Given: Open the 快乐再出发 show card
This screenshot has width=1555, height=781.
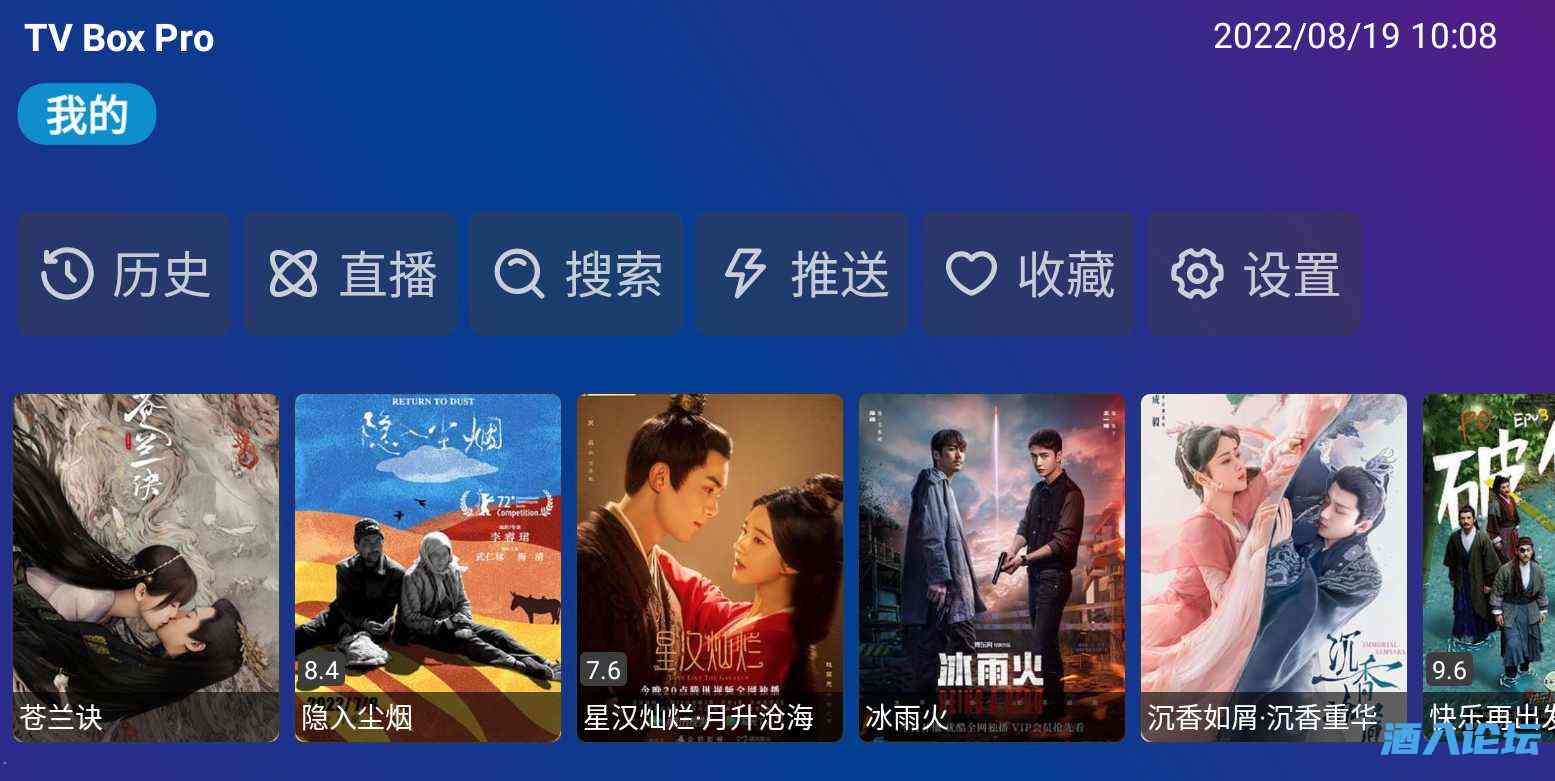Looking at the screenshot, I should (x=1490, y=567).
